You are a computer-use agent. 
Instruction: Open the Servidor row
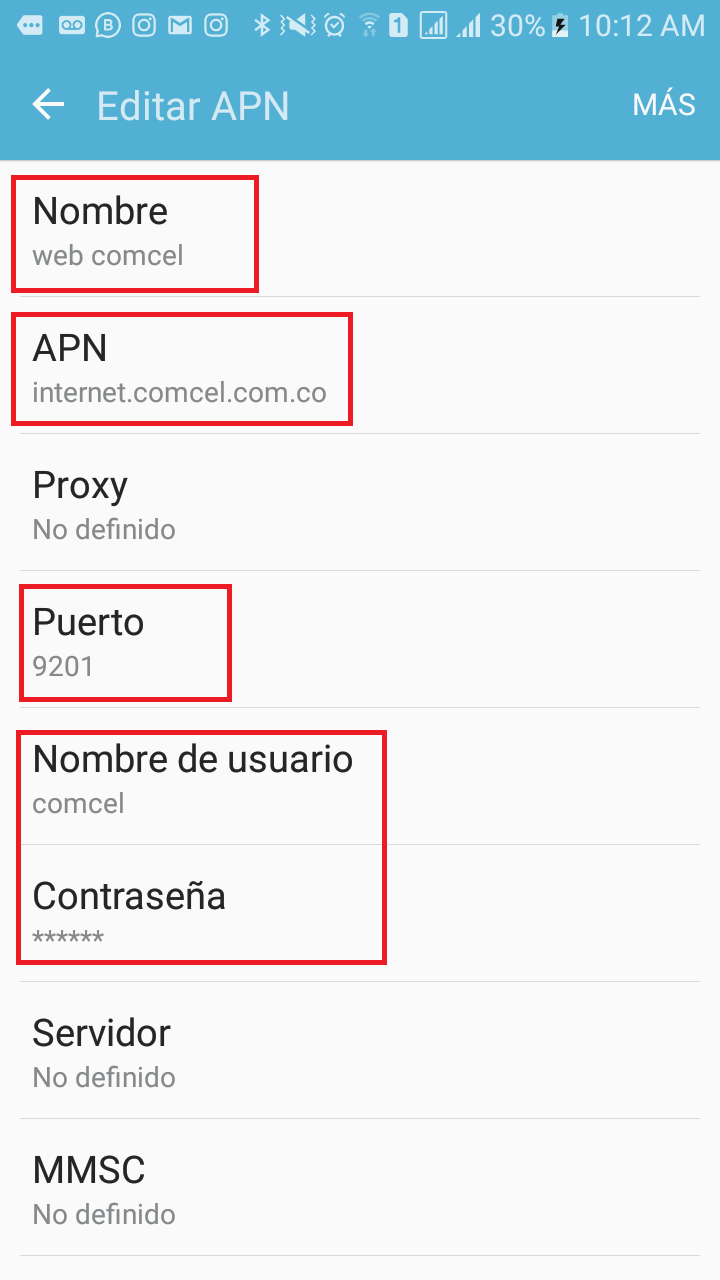pos(360,1051)
